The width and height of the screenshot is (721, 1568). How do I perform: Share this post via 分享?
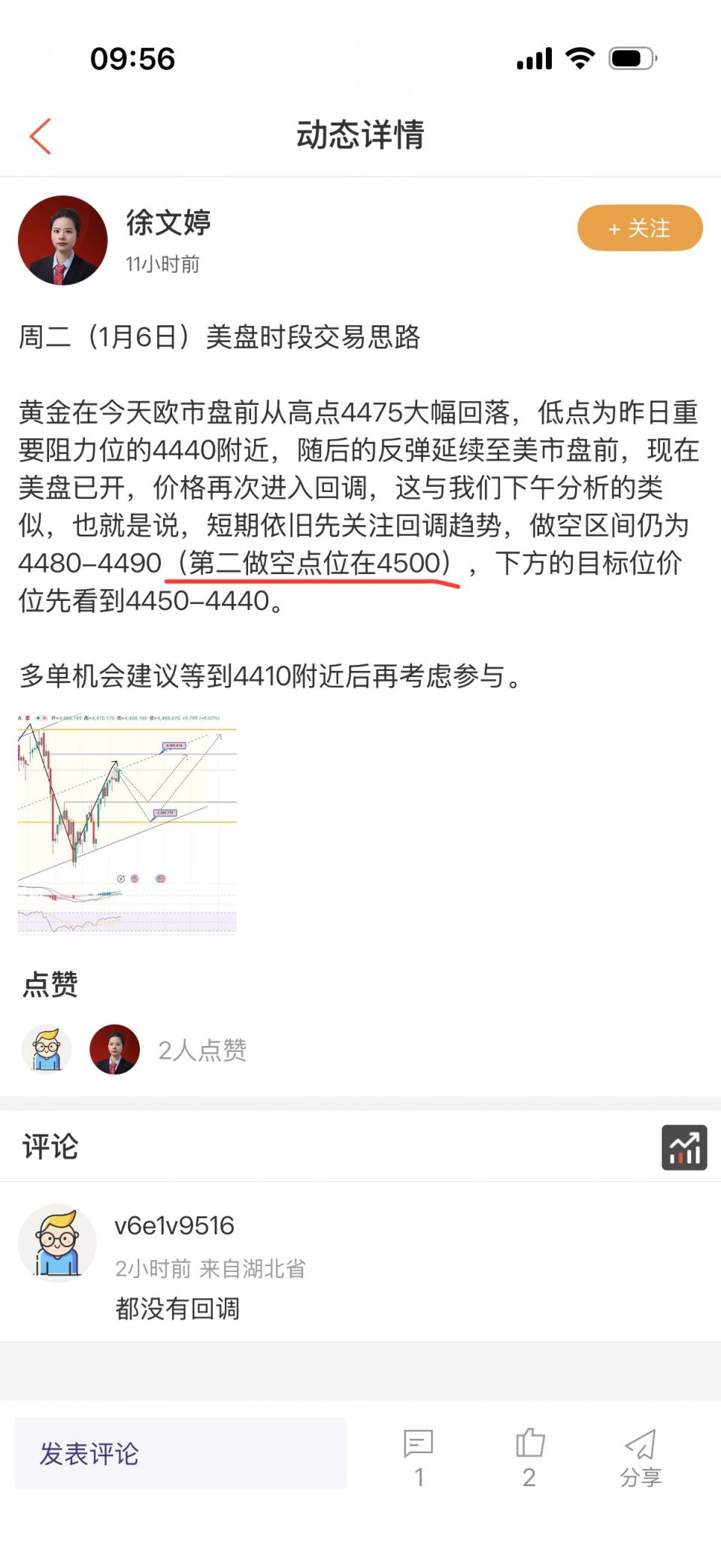[x=641, y=1456]
